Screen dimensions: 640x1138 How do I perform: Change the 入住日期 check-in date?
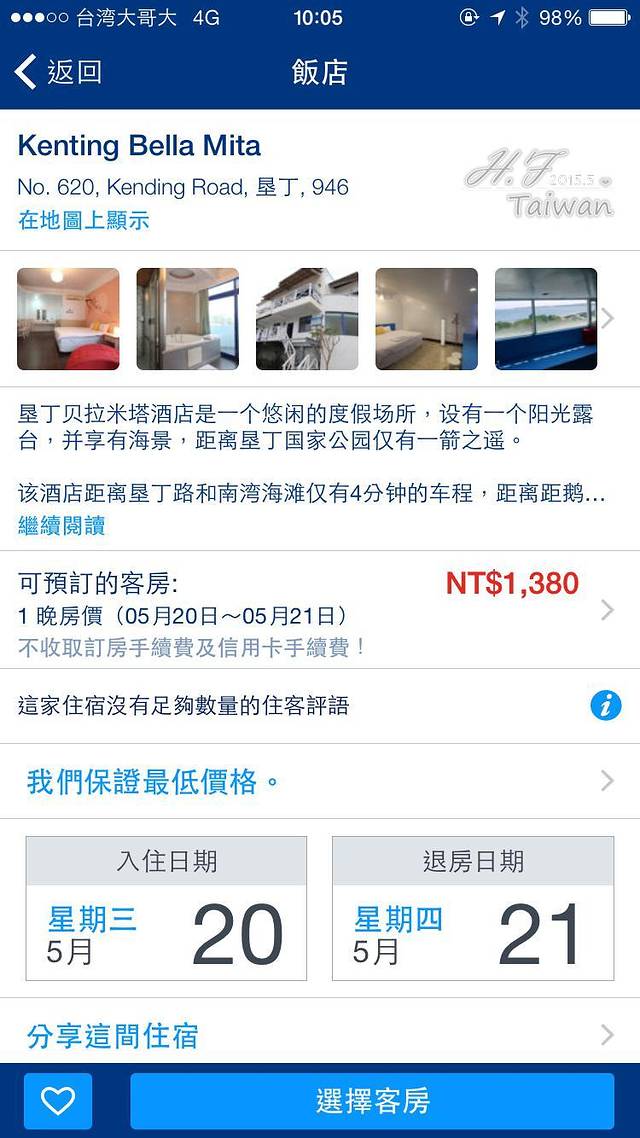(166, 909)
